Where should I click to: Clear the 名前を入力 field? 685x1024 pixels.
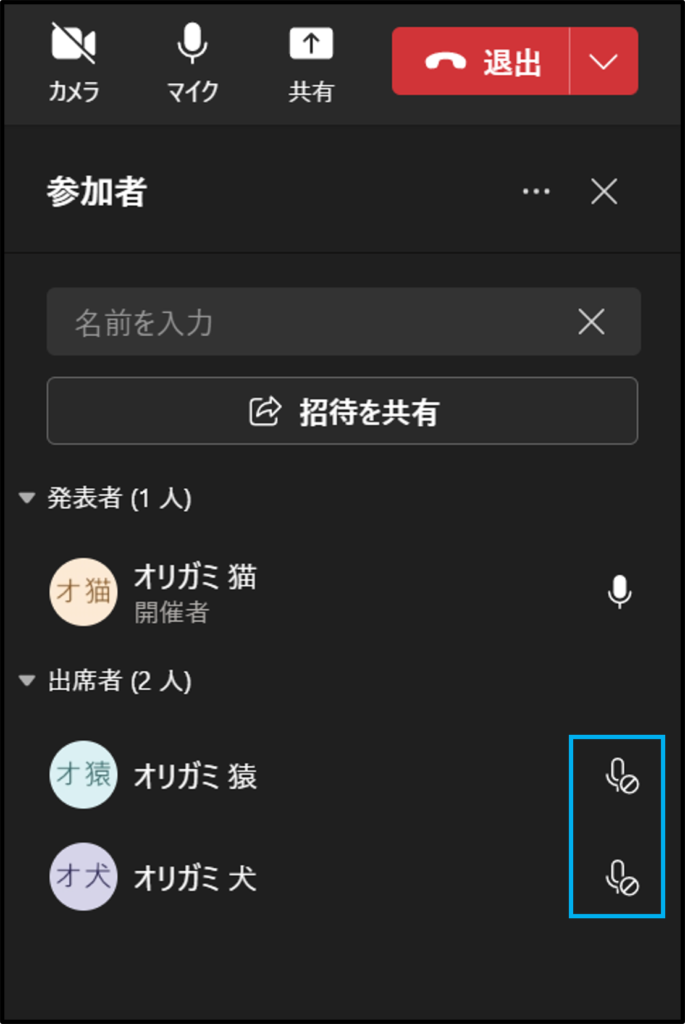pyautogui.click(x=592, y=322)
